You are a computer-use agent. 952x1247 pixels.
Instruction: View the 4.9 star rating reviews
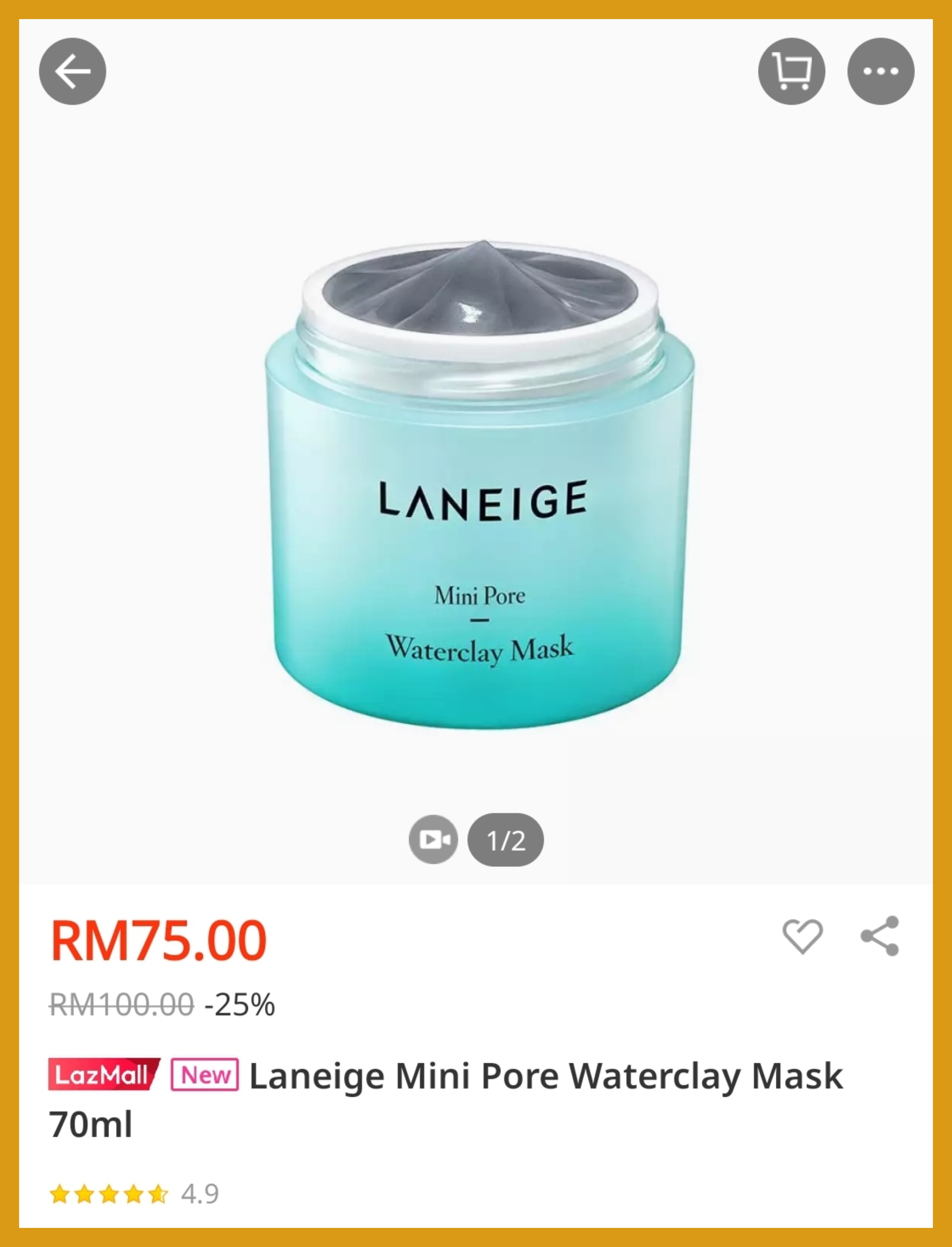coord(134,1194)
